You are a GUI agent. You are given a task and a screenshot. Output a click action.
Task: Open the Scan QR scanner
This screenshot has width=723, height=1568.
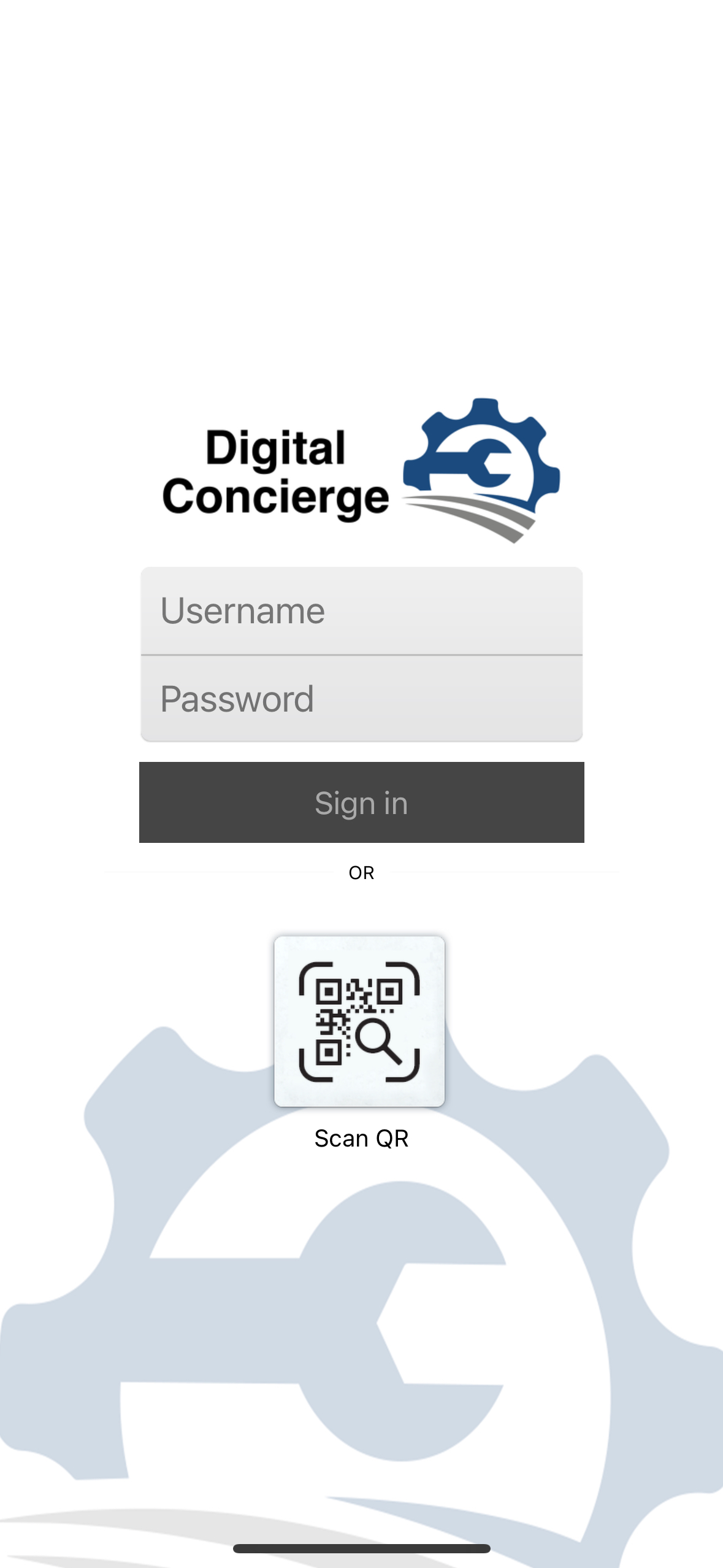[x=359, y=1021]
